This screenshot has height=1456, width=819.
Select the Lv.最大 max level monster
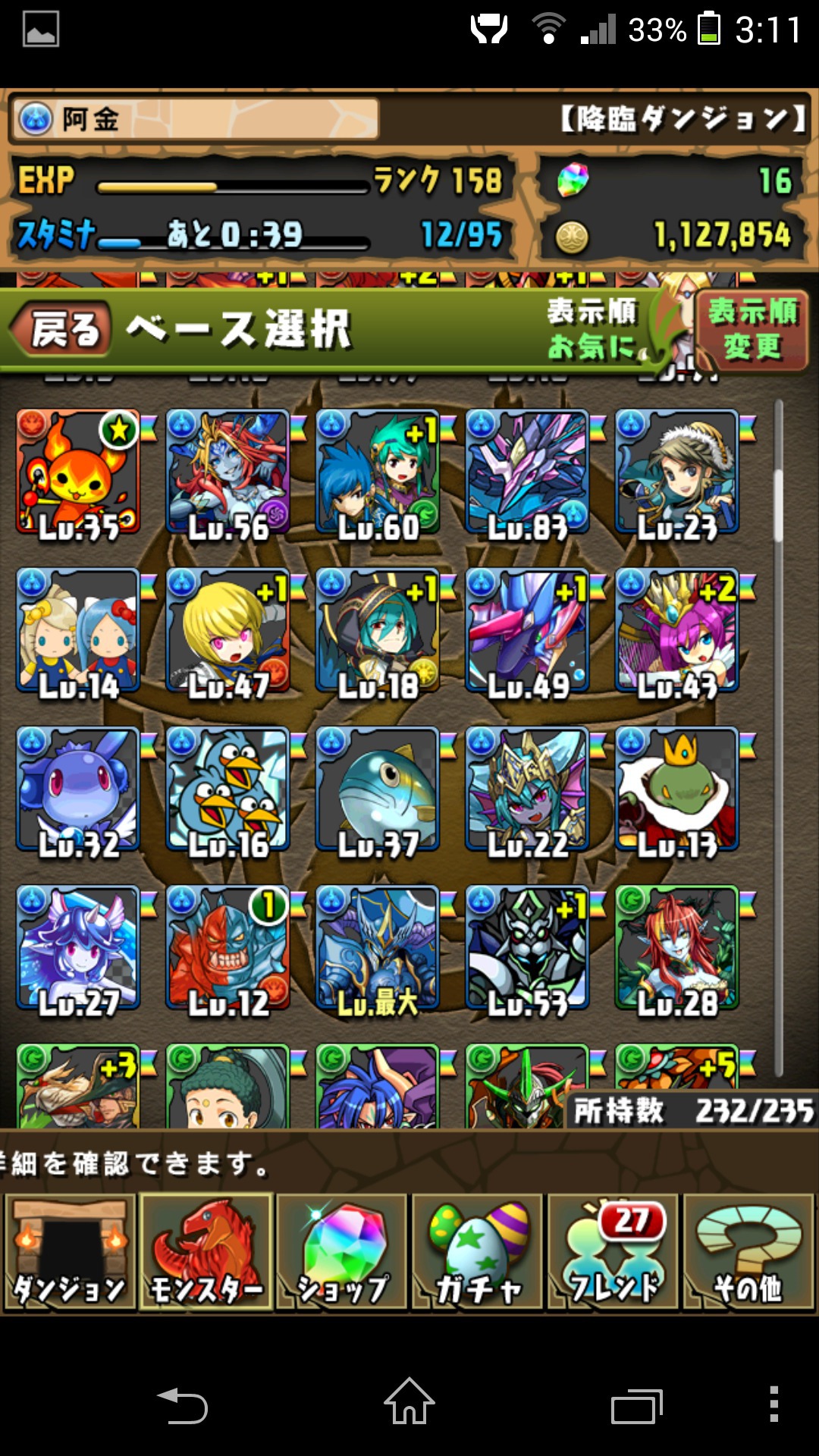coord(378,949)
